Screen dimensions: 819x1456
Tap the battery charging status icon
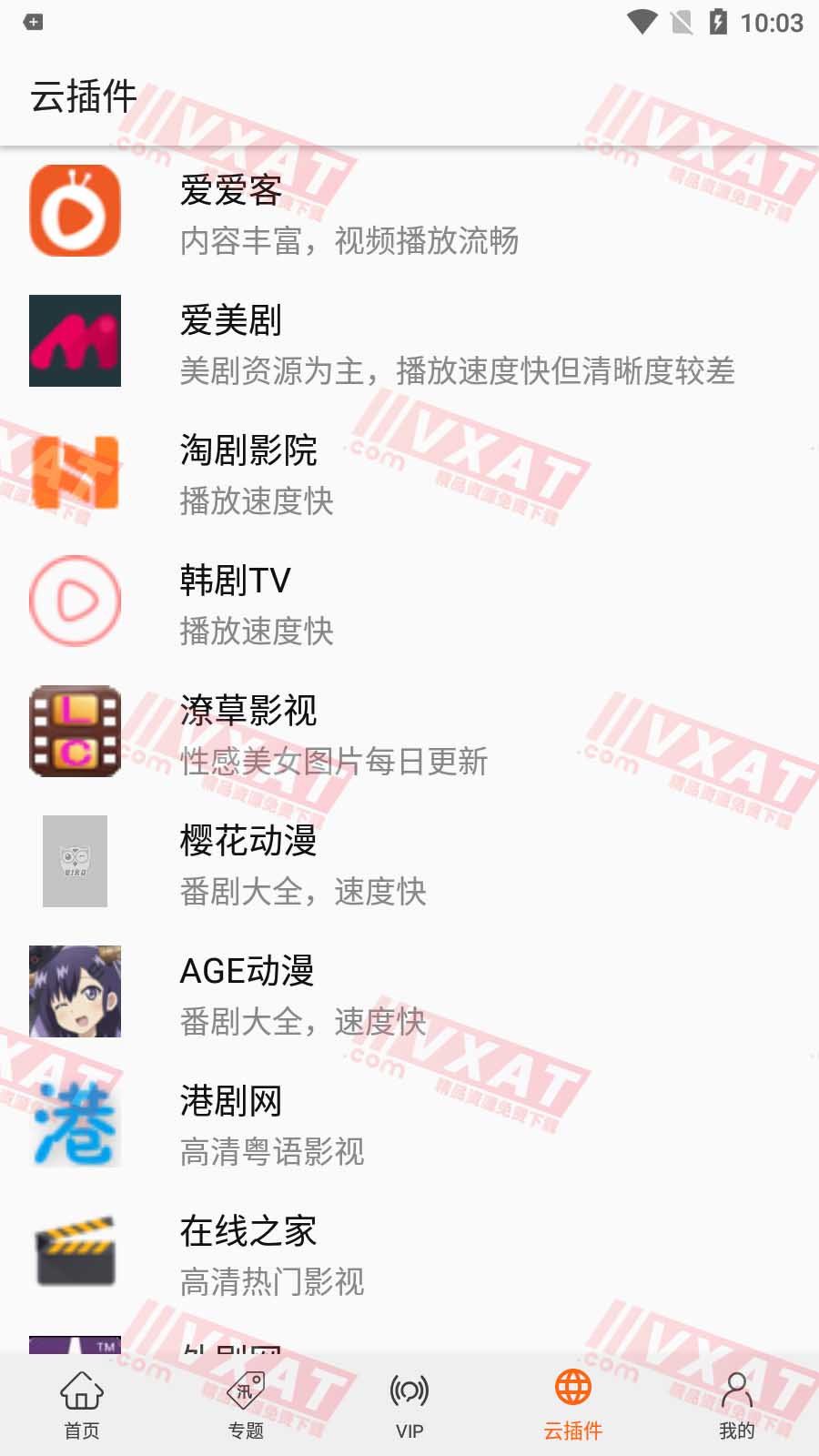pyautogui.click(x=719, y=24)
